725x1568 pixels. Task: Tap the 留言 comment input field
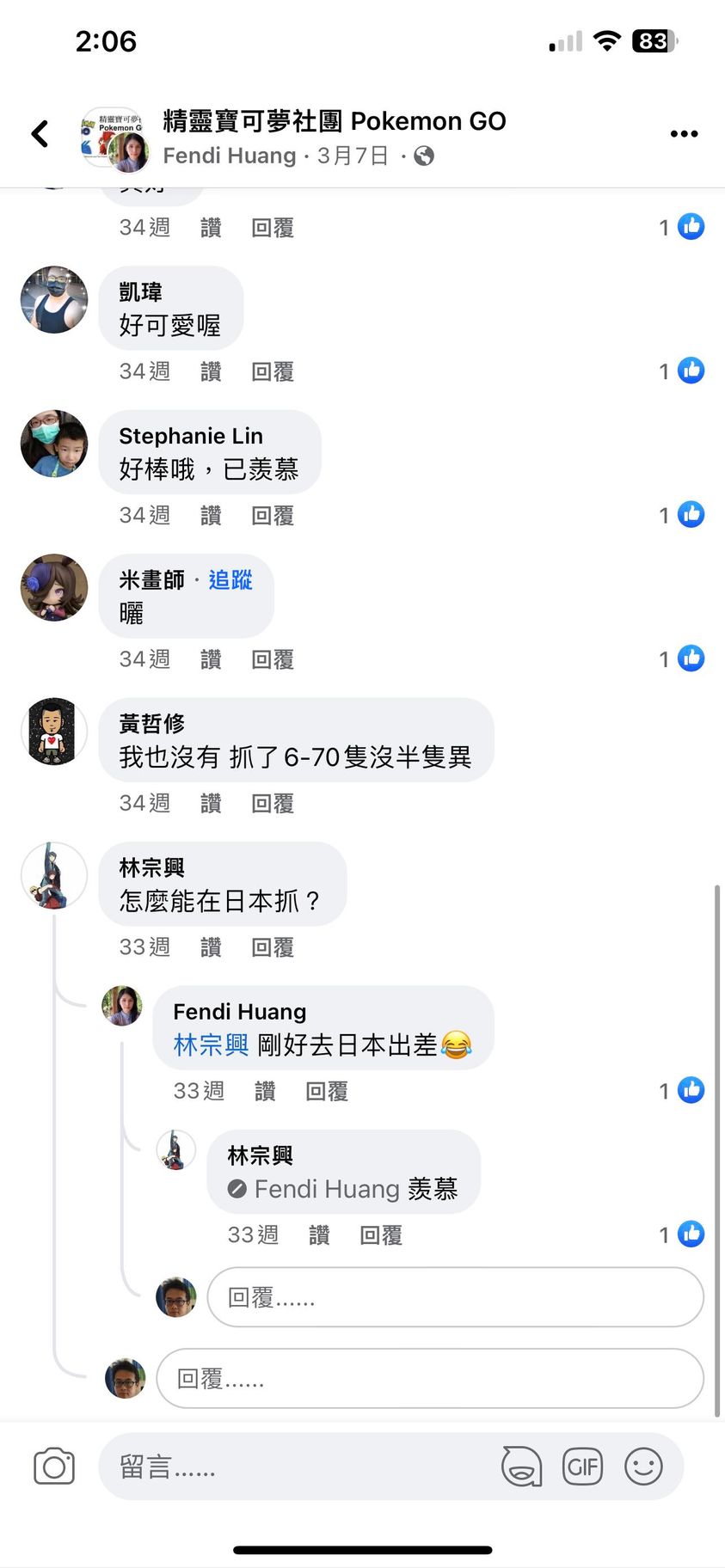(292, 1467)
